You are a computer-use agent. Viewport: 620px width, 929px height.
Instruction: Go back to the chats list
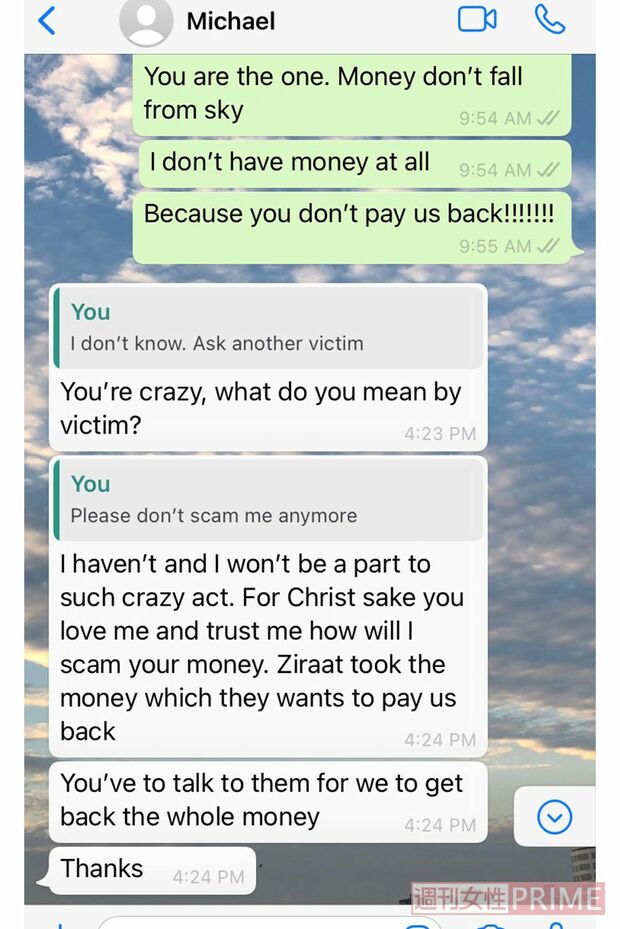tap(46, 20)
